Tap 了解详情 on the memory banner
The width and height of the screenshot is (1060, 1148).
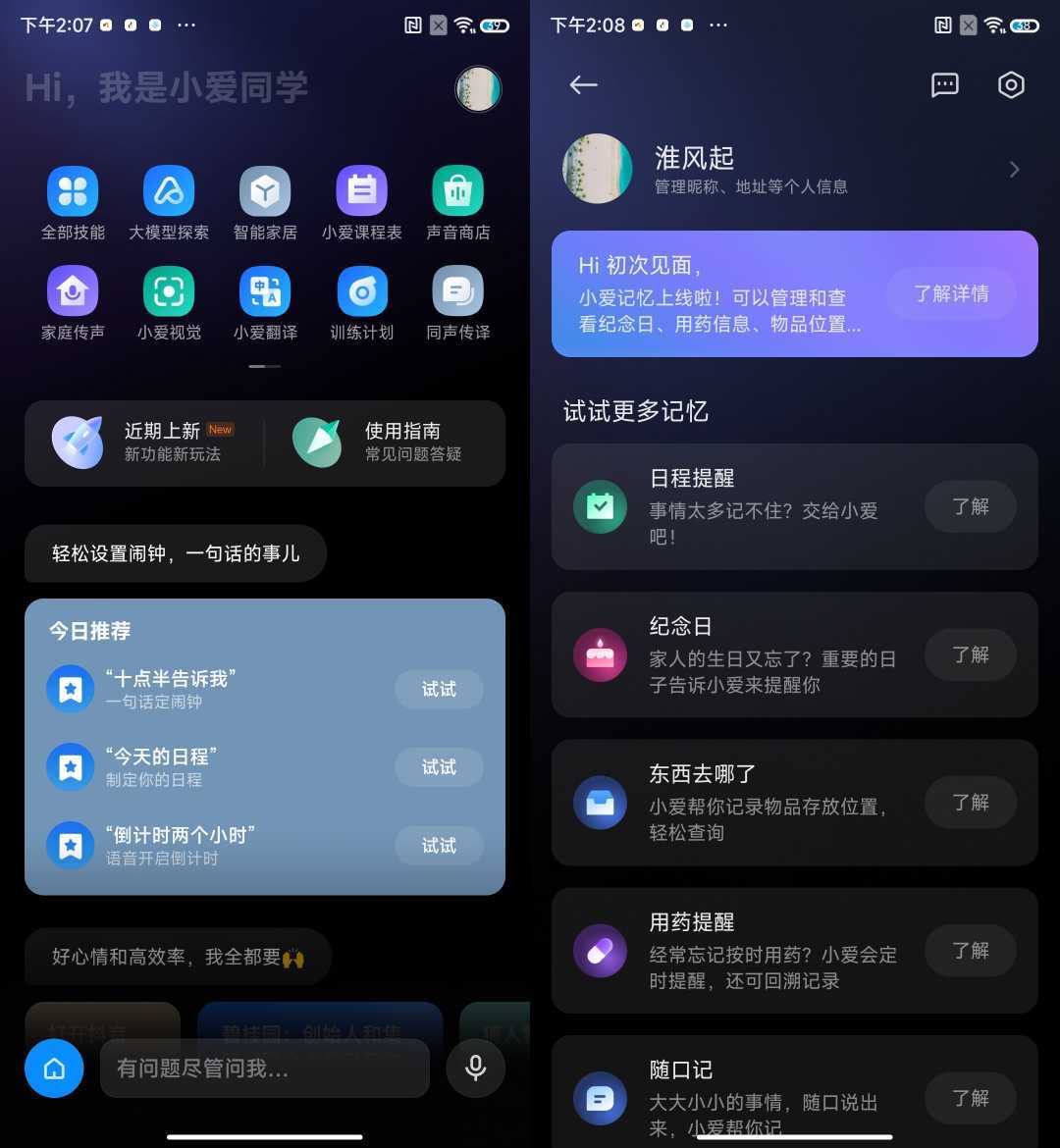(950, 293)
